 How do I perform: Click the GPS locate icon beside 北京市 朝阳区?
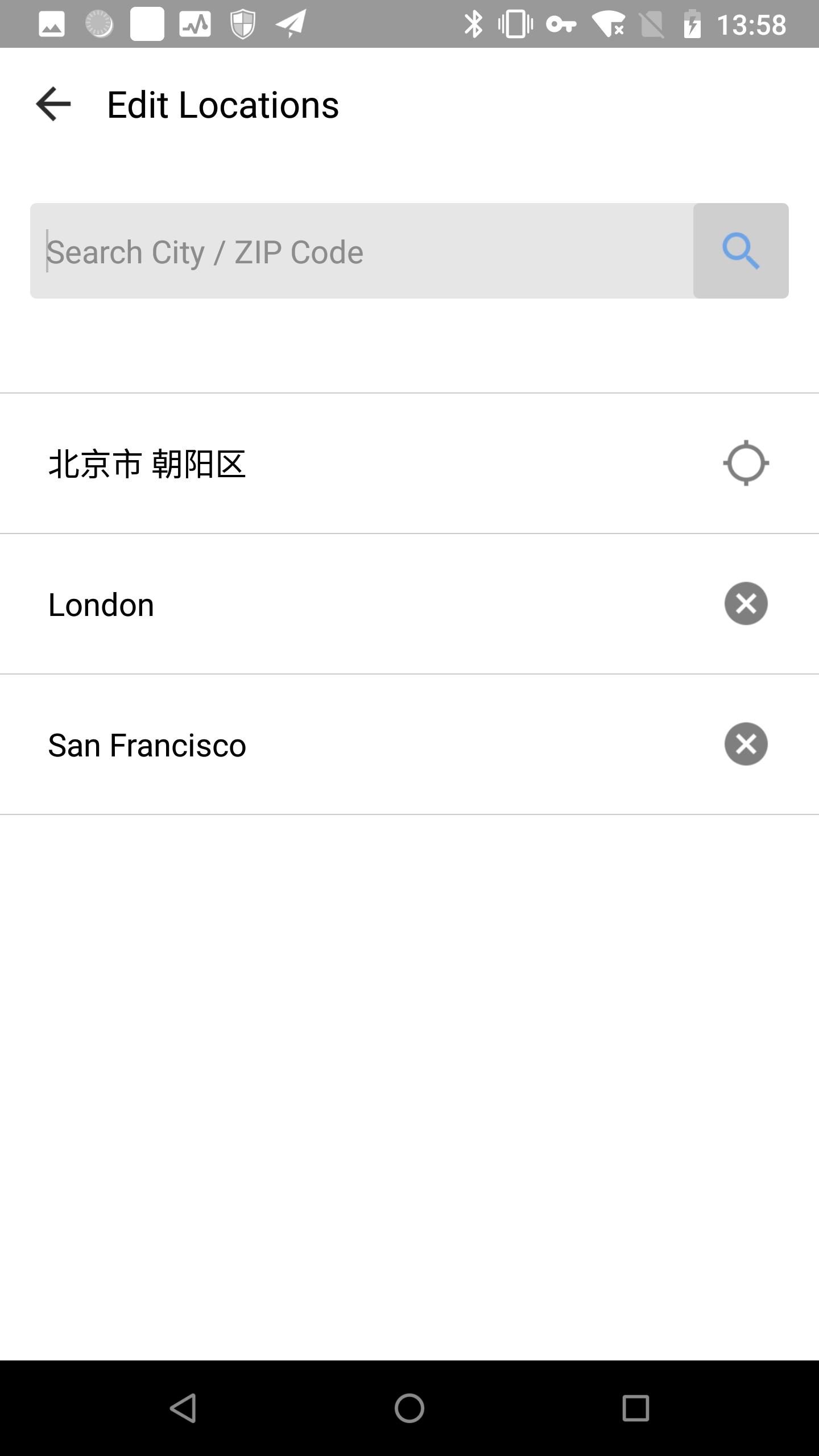point(746,463)
